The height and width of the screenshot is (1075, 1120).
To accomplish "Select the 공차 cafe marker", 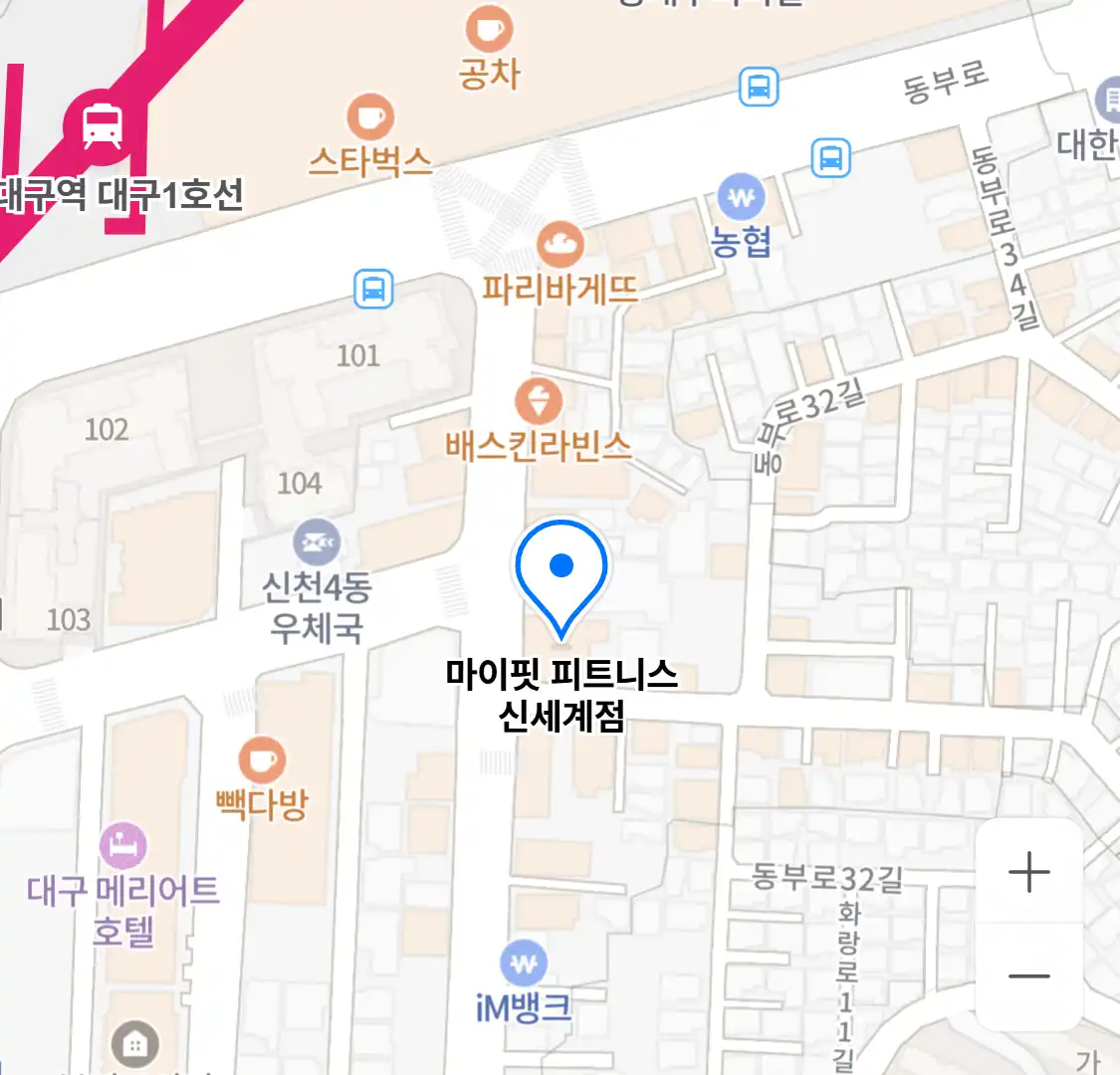I will click(x=489, y=29).
